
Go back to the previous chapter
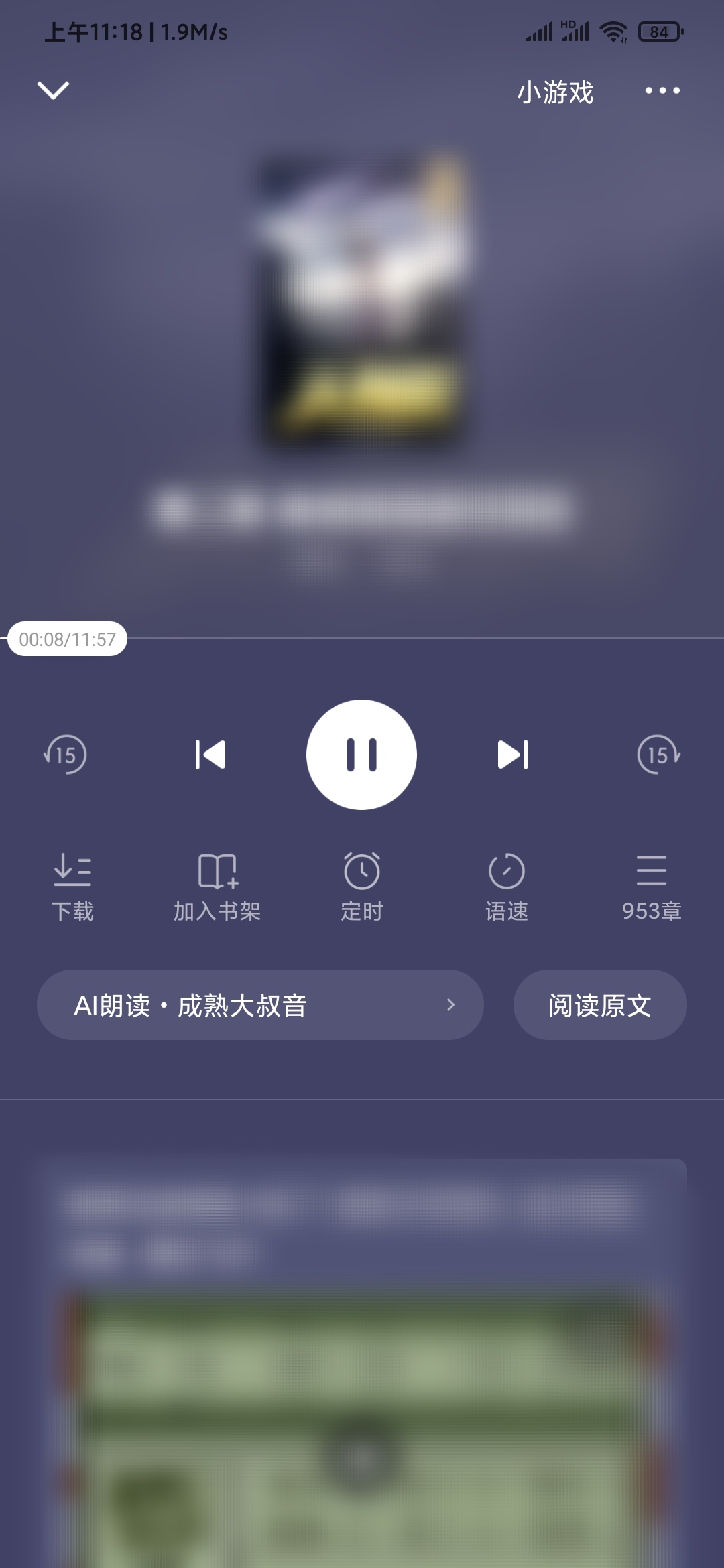210,755
